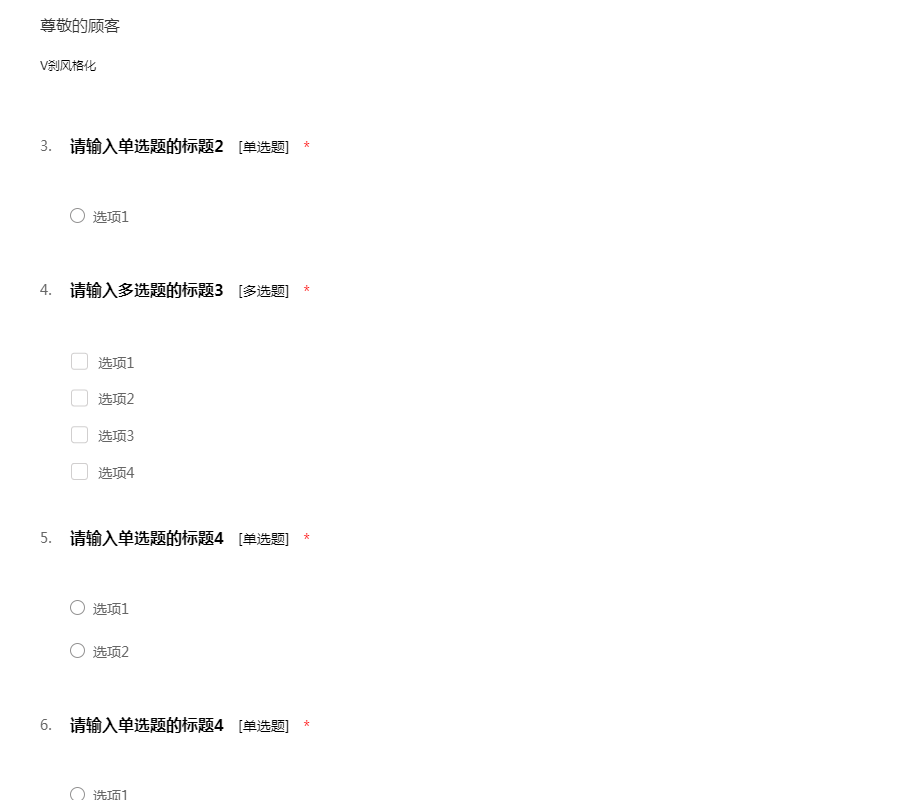Check 选项1 box in question 4
Viewport: 900px width, 800px height.
(x=80, y=362)
